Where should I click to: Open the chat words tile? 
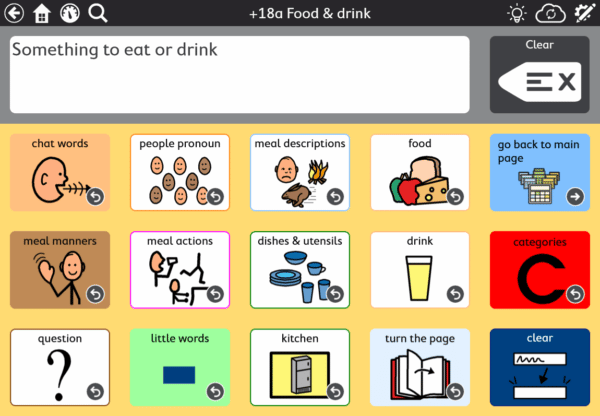click(x=59, y=172)
